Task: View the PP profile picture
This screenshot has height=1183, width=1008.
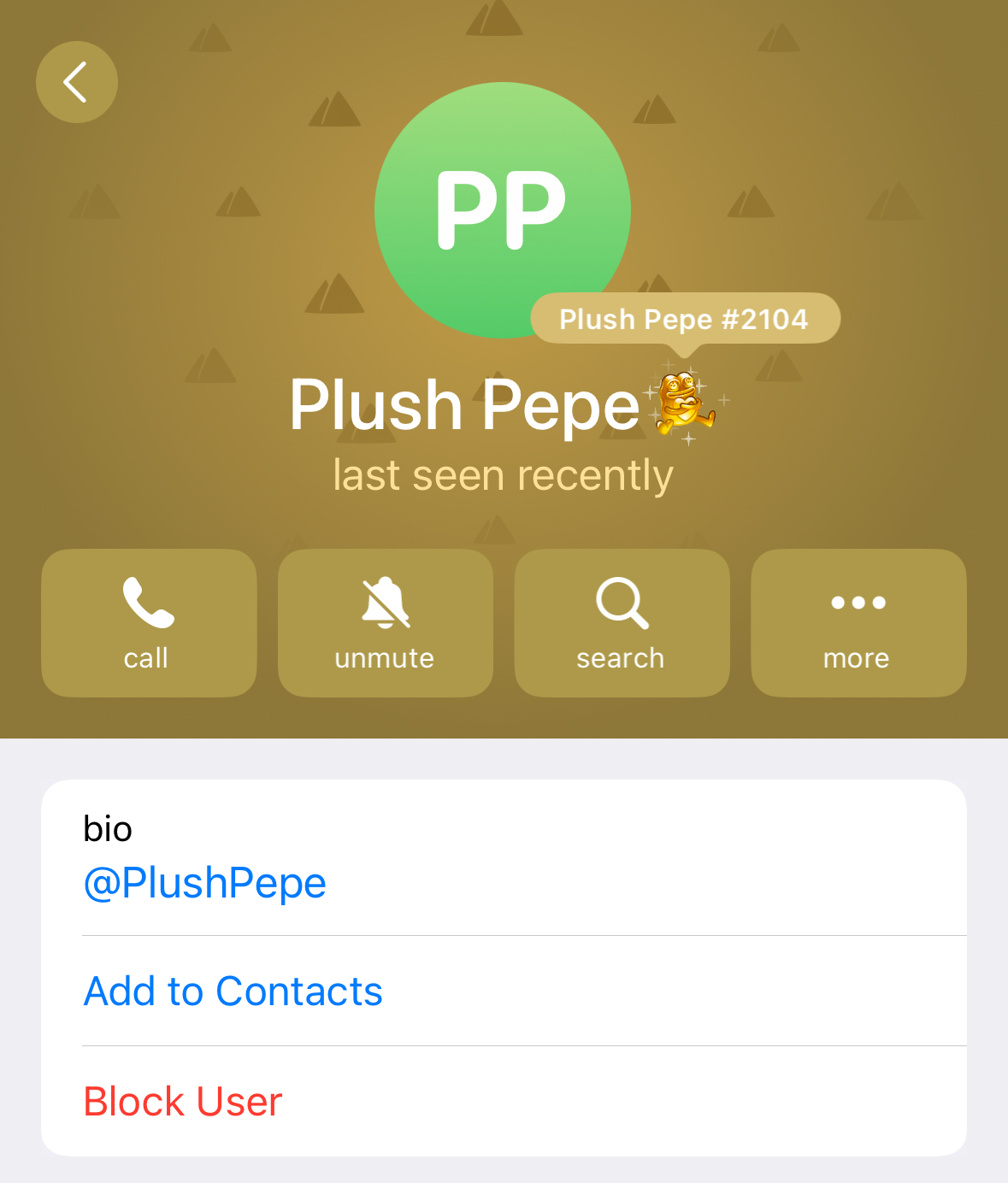Action: pyautogui.click(x=502, y=209)
